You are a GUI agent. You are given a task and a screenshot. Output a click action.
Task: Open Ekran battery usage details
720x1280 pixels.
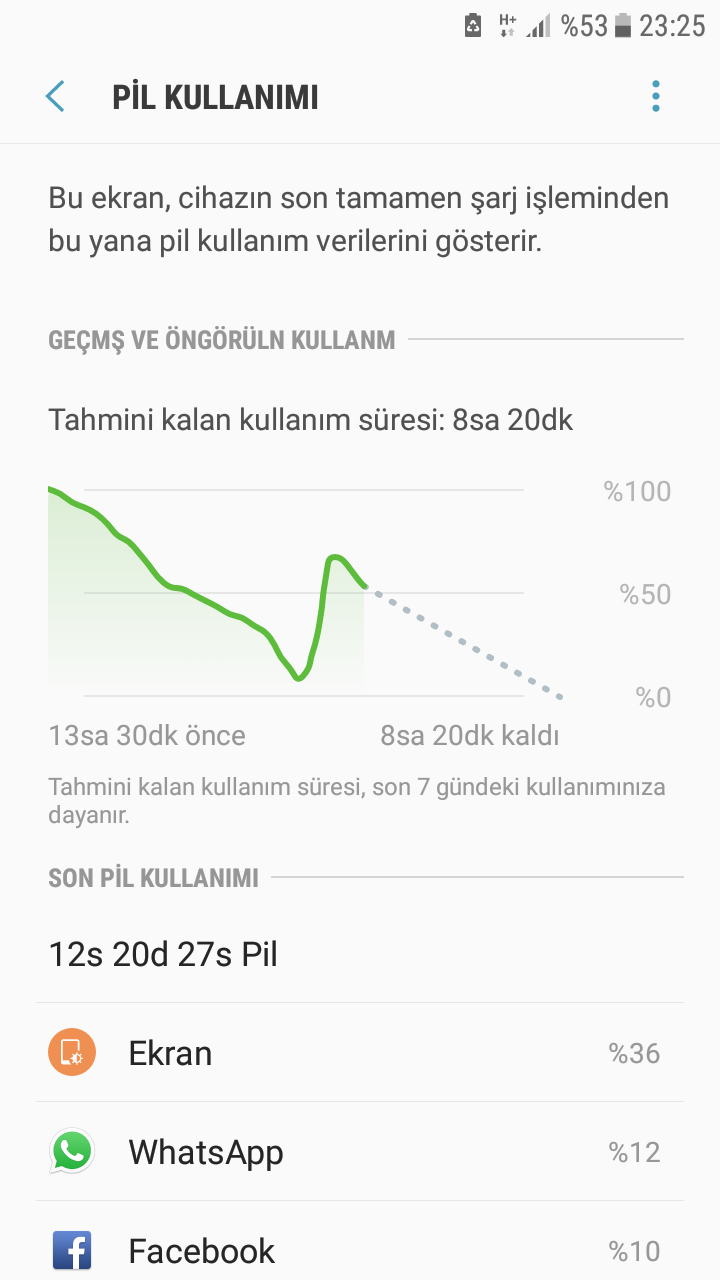pos(360,1053)
